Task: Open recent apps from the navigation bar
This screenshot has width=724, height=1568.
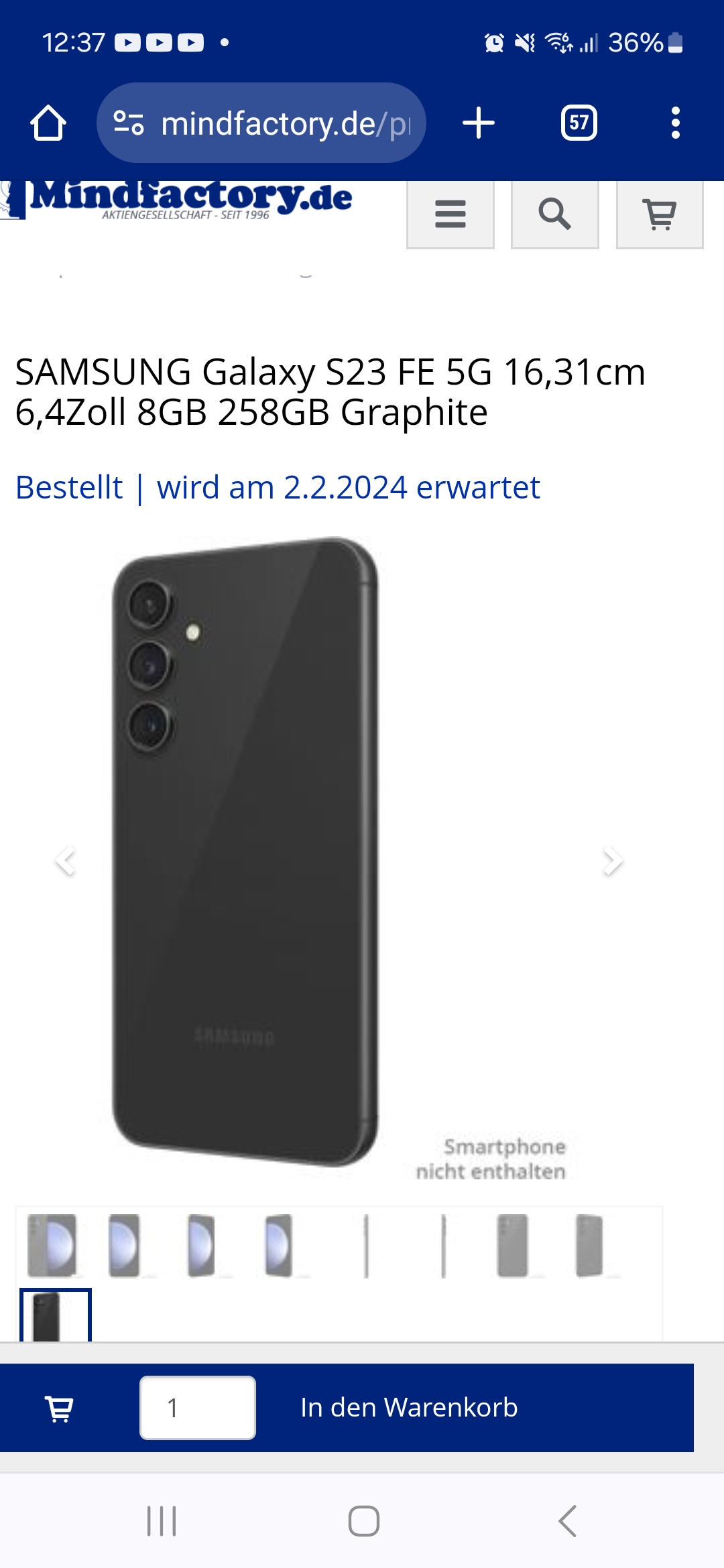Action: (162, 1521)
